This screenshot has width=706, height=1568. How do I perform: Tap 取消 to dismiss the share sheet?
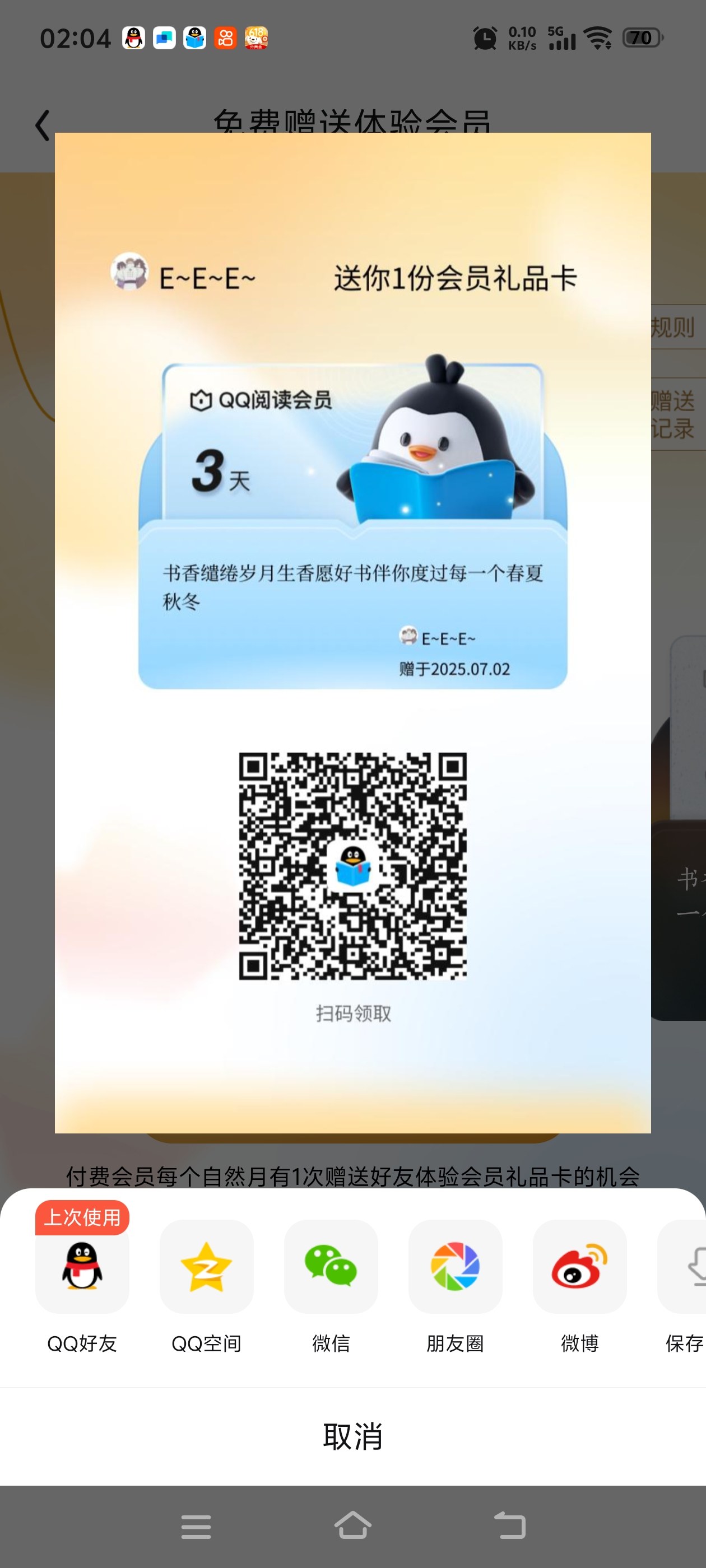[352, 1436]
